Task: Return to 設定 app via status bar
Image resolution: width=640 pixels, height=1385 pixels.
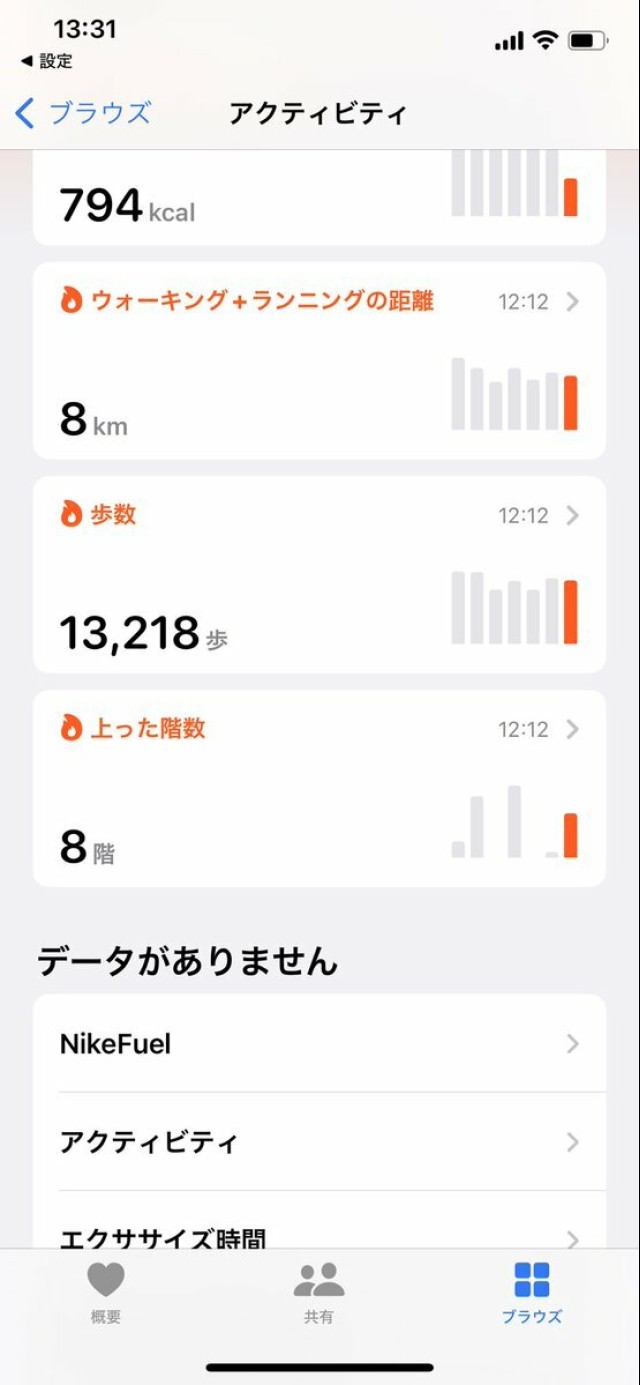Action: coord(47,62)
